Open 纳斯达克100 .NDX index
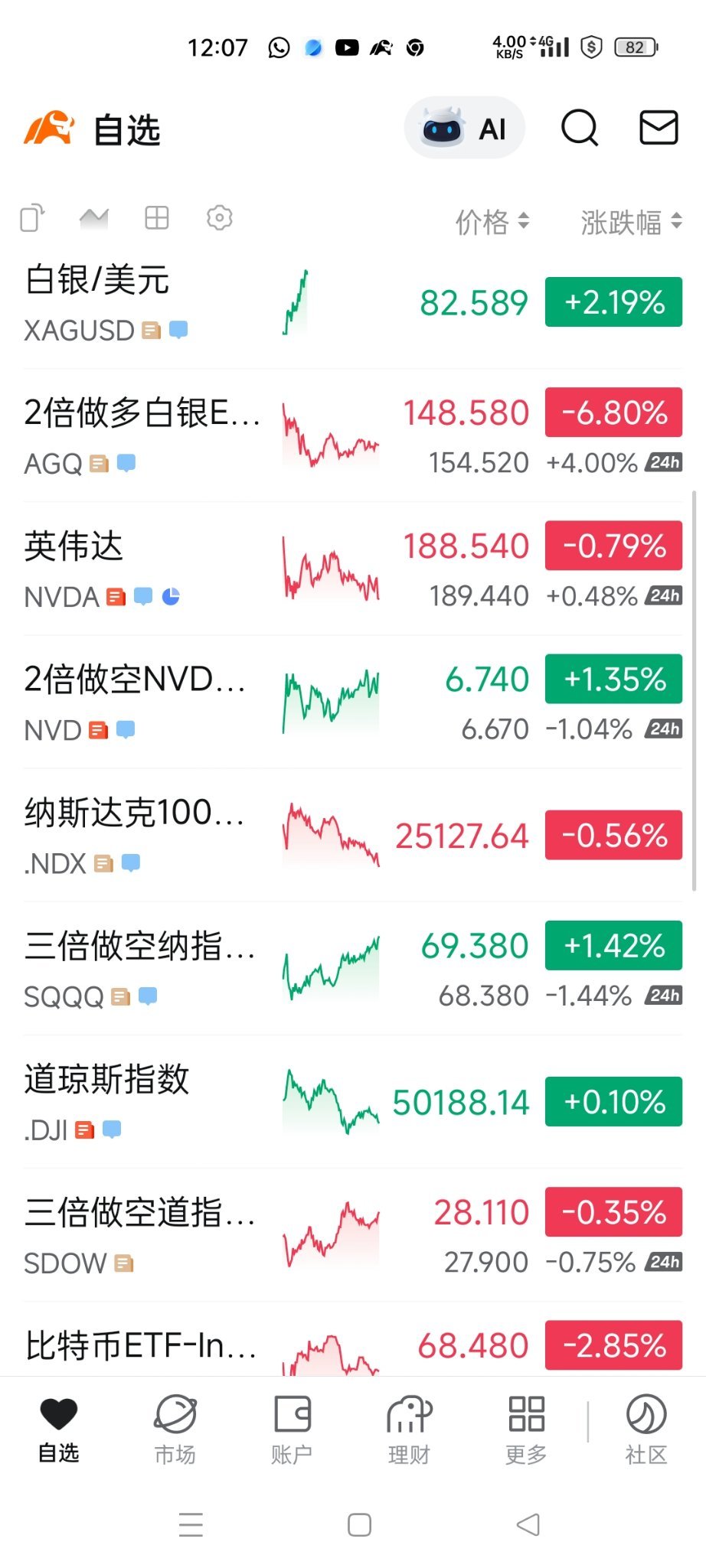The image size is (706, 1568). click(353, 835)
